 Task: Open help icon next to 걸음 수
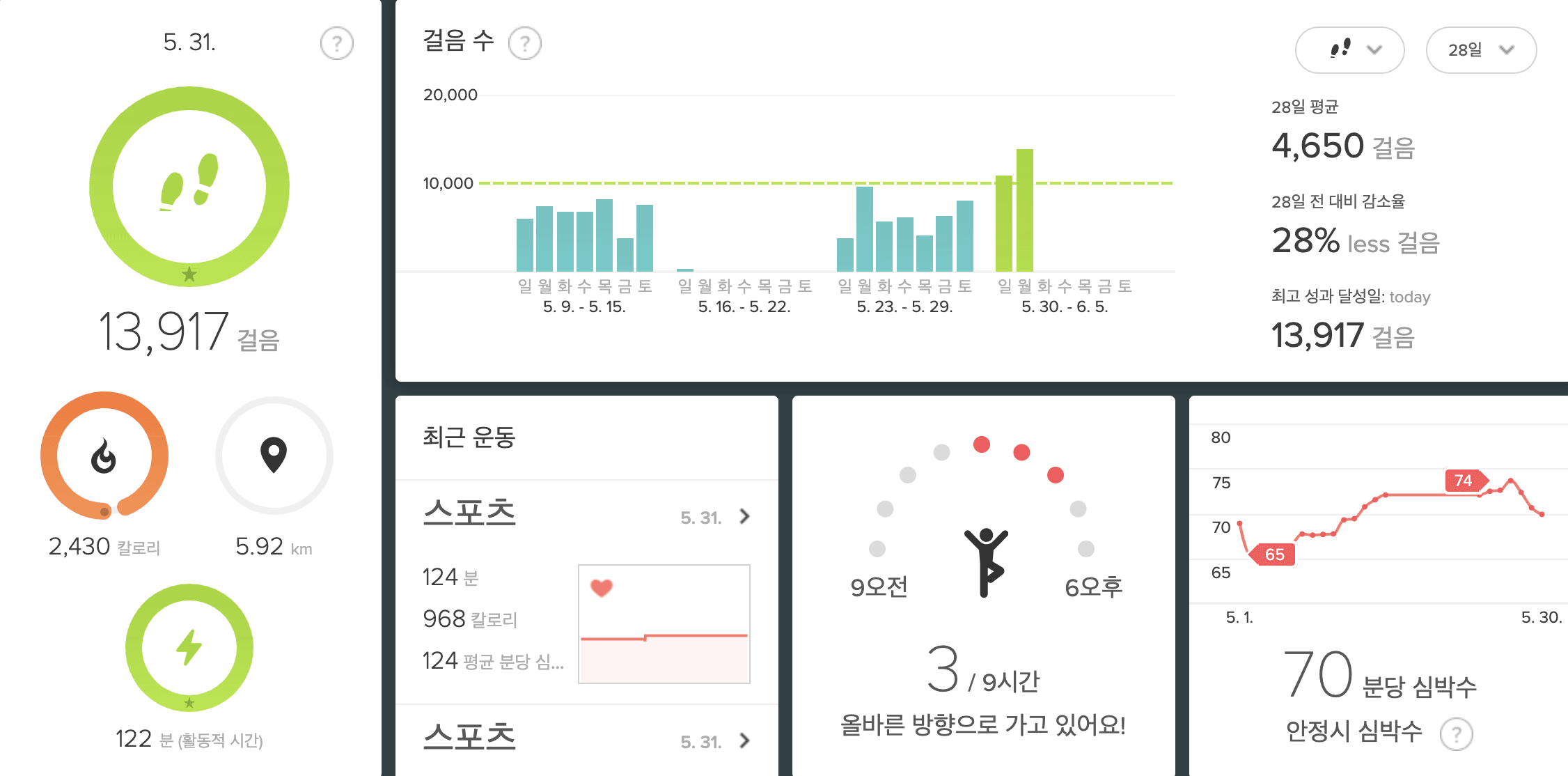[524, 44]
